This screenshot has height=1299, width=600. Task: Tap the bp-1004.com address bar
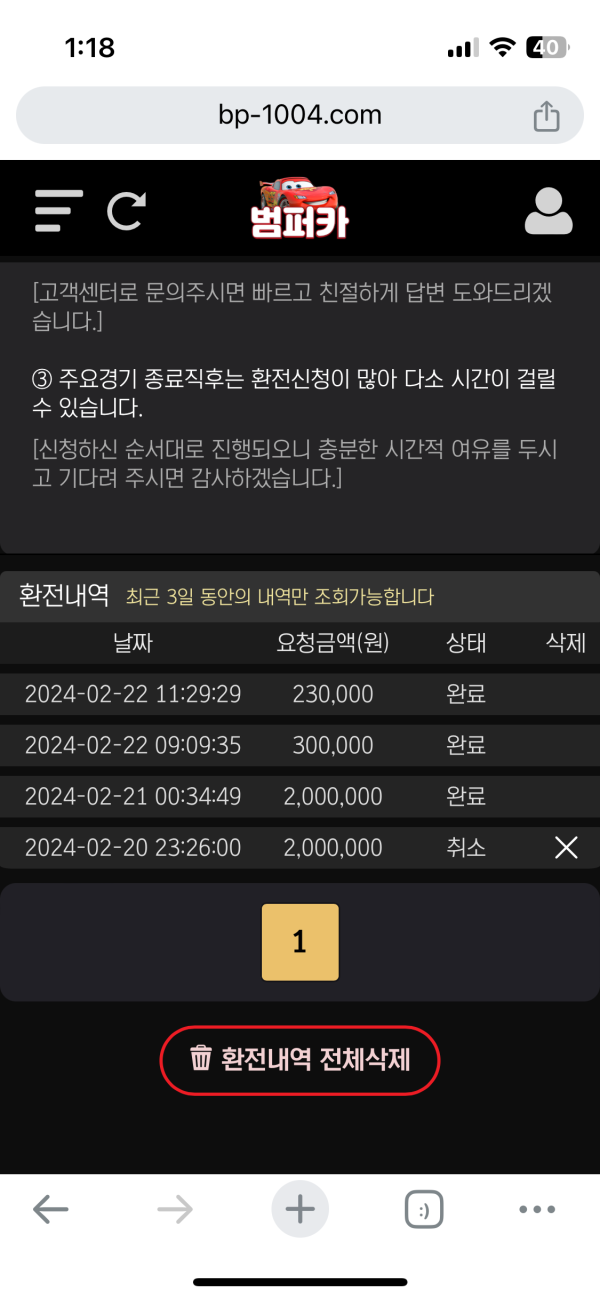pos(300,115)
